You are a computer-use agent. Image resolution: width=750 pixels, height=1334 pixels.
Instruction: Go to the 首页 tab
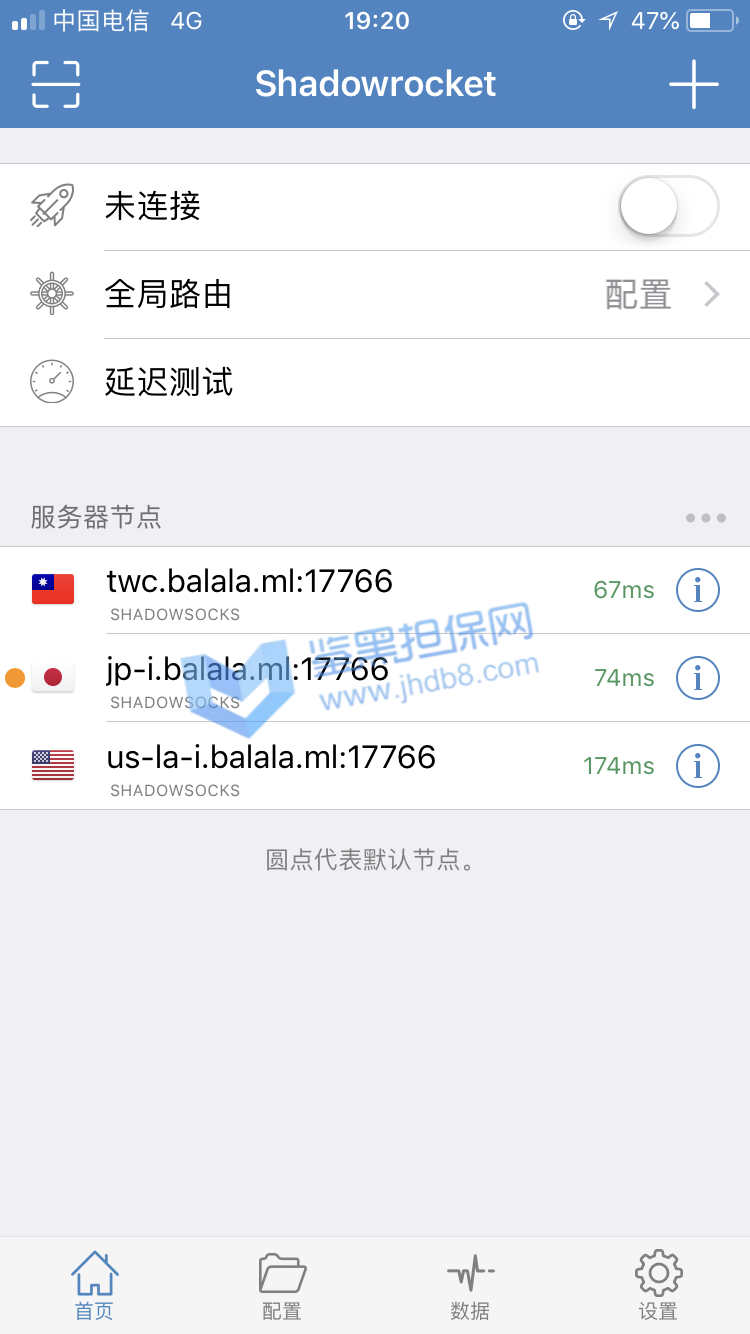pyautogui.click(x=94, y=1286)
